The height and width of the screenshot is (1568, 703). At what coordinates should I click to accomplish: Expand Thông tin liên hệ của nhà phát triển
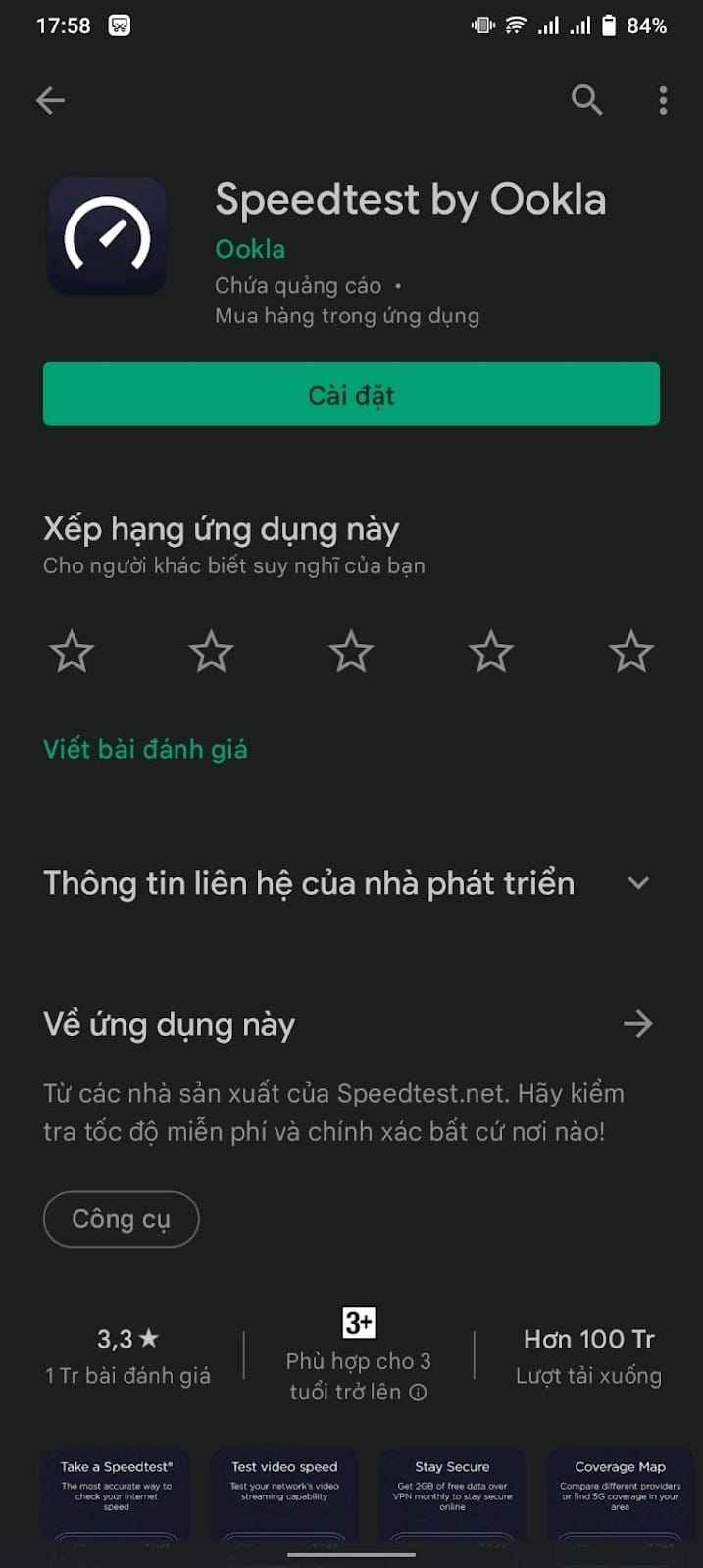click(638, 883)
